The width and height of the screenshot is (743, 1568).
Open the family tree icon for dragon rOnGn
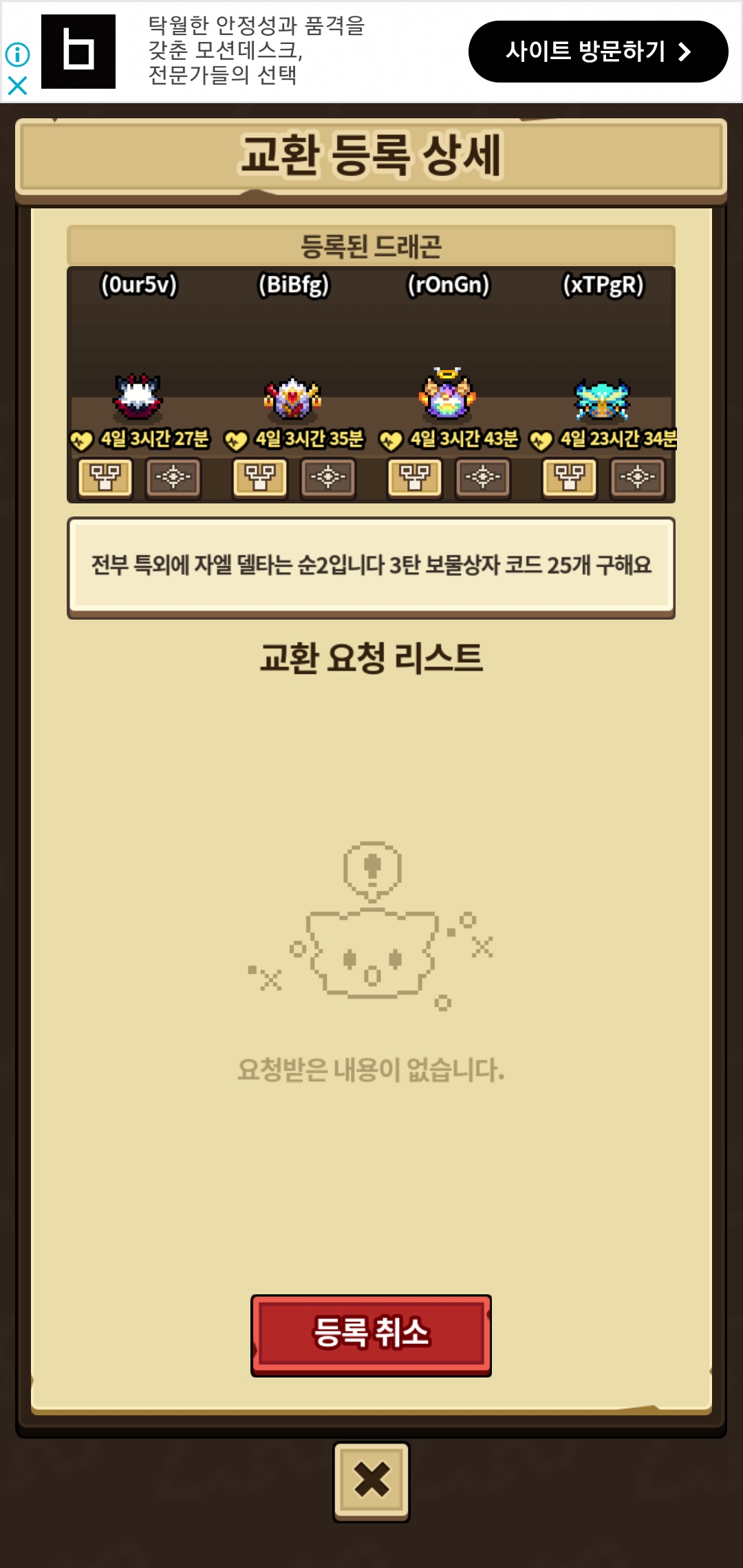(x=415, y=477)
